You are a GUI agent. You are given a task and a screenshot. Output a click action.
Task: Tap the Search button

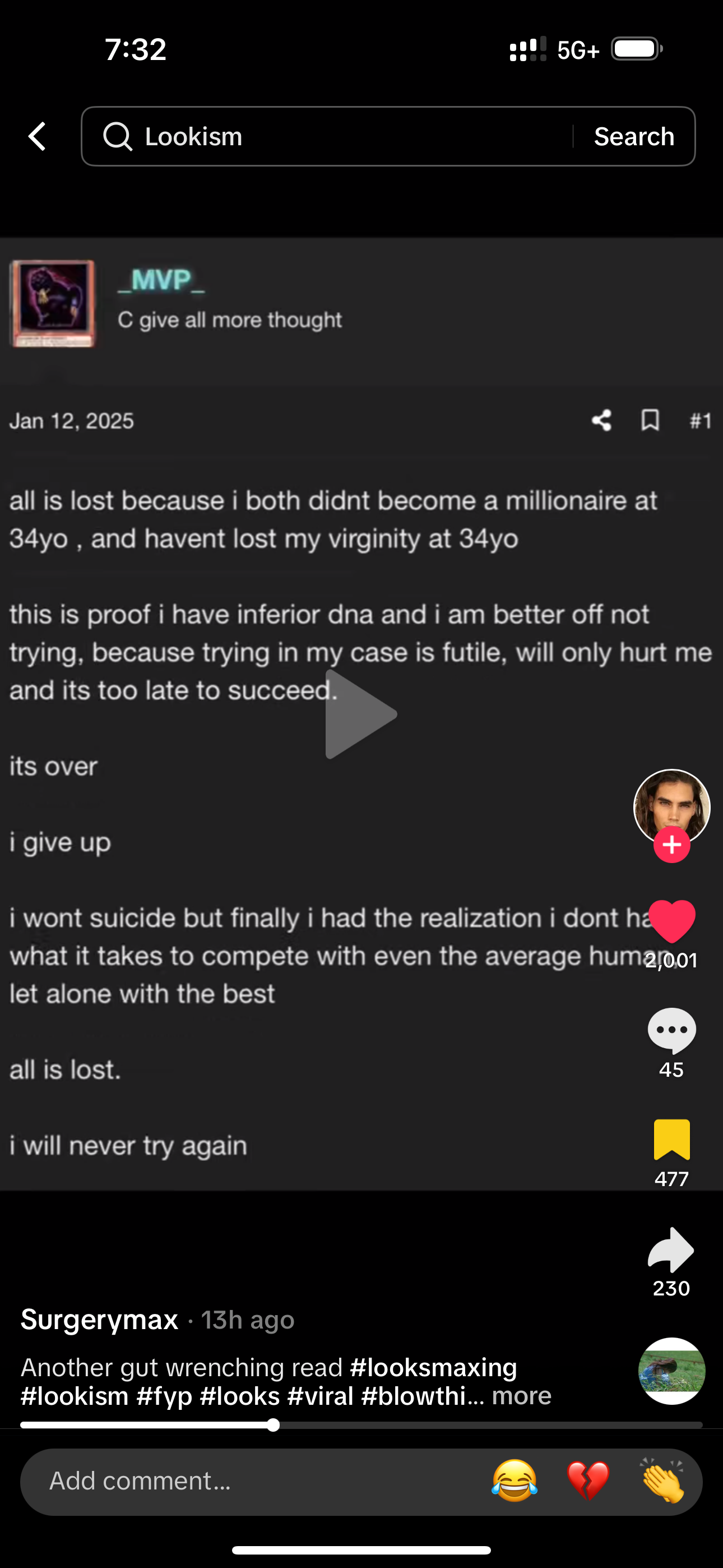[x=633, y=136]
